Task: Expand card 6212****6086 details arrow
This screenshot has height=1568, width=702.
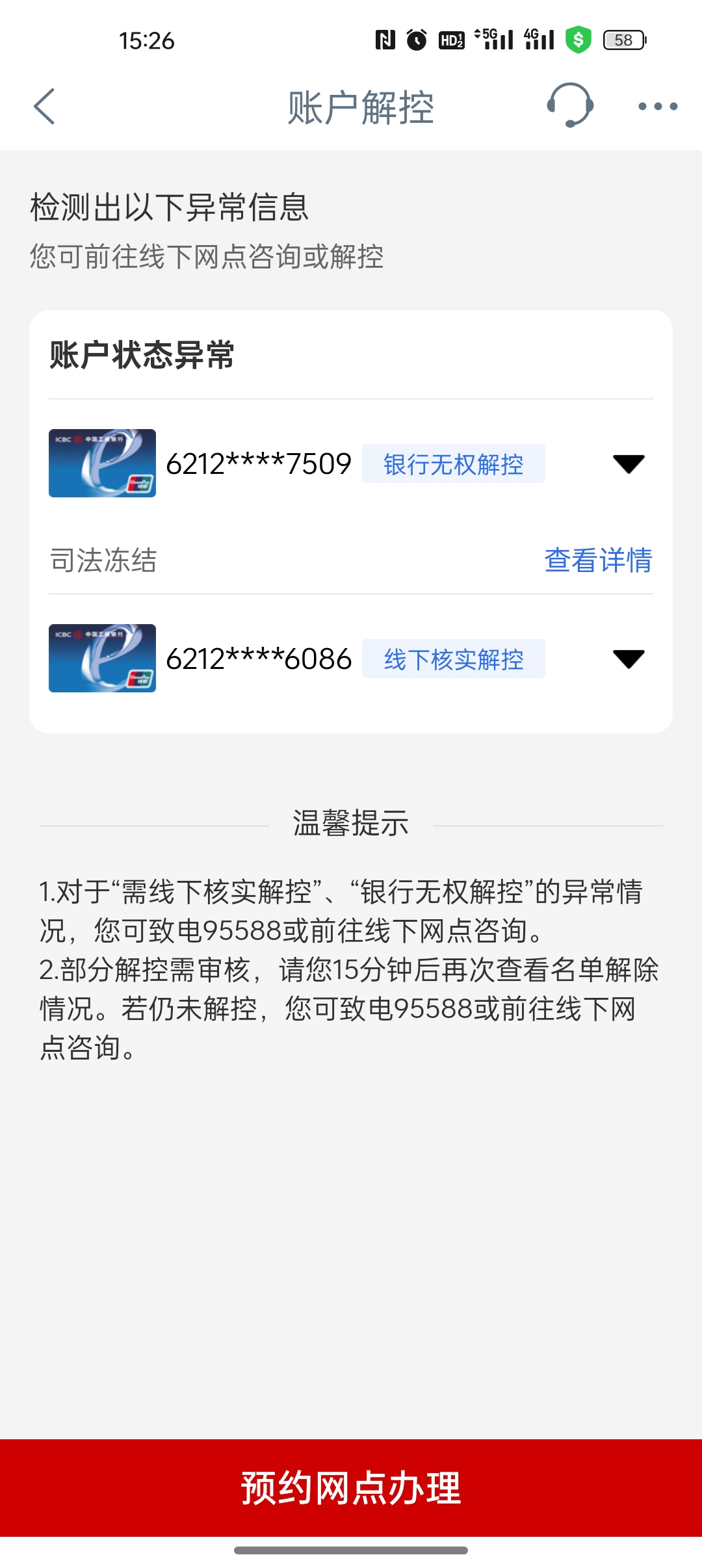Action: 628,659
